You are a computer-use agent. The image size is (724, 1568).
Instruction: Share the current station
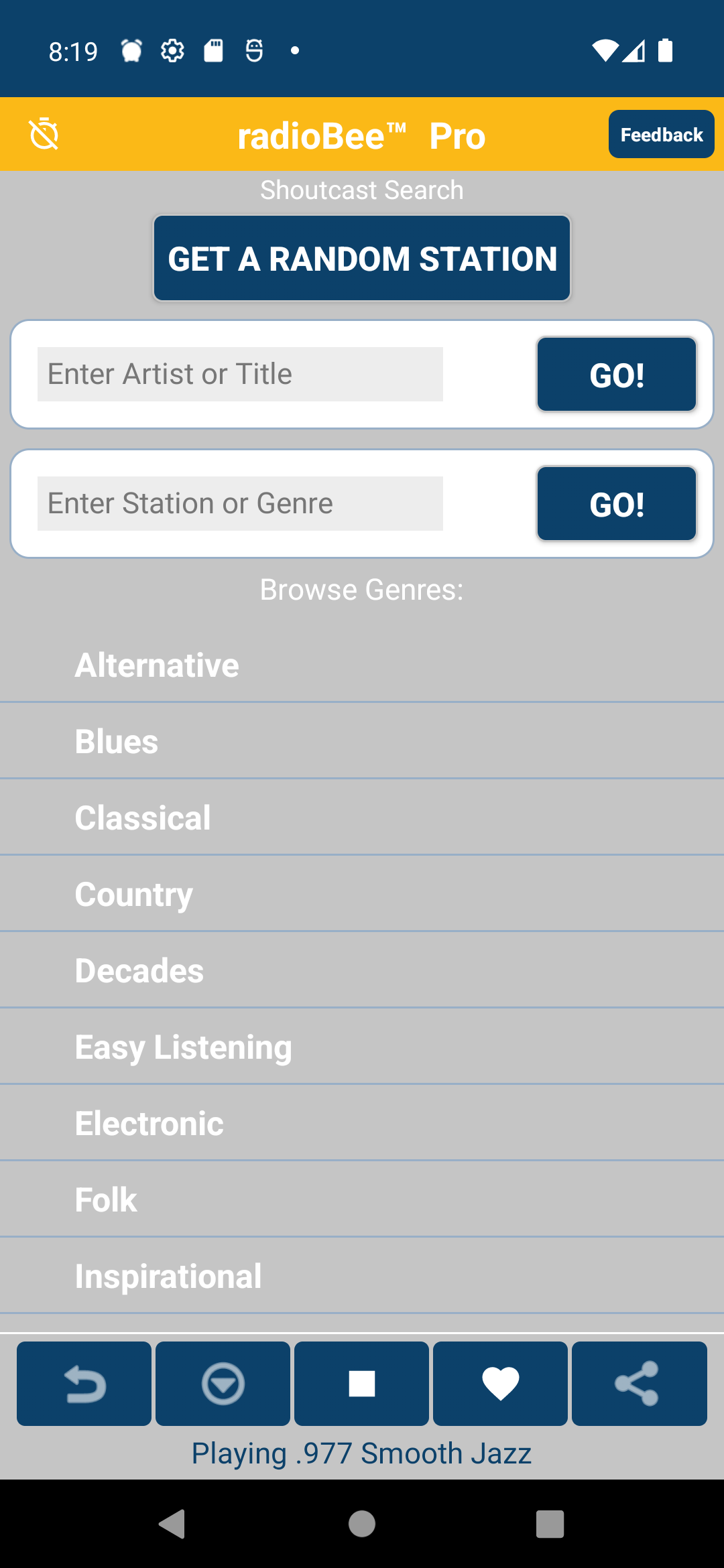[639, 1383]
